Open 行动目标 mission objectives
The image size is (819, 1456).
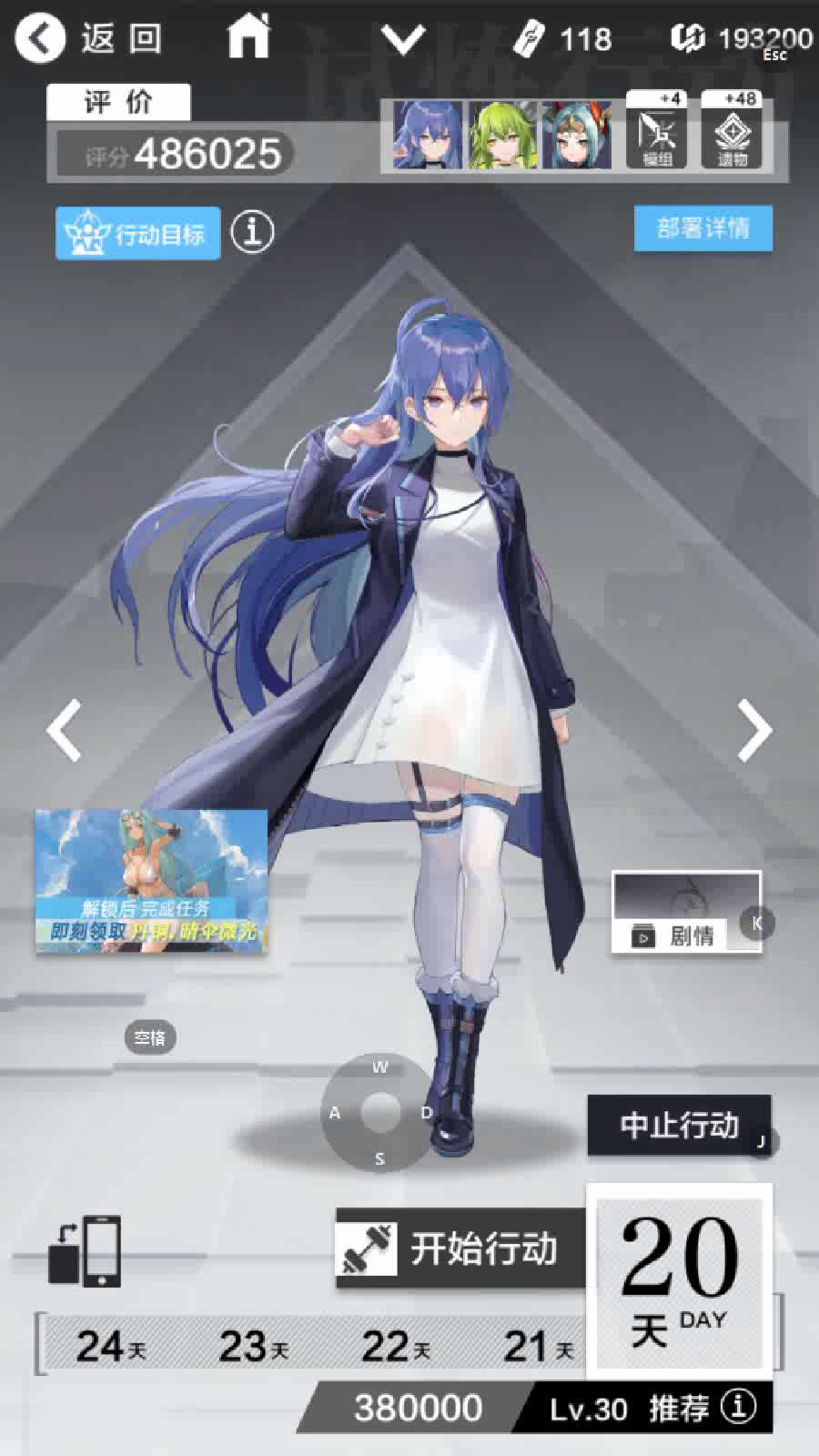point(138,234)
